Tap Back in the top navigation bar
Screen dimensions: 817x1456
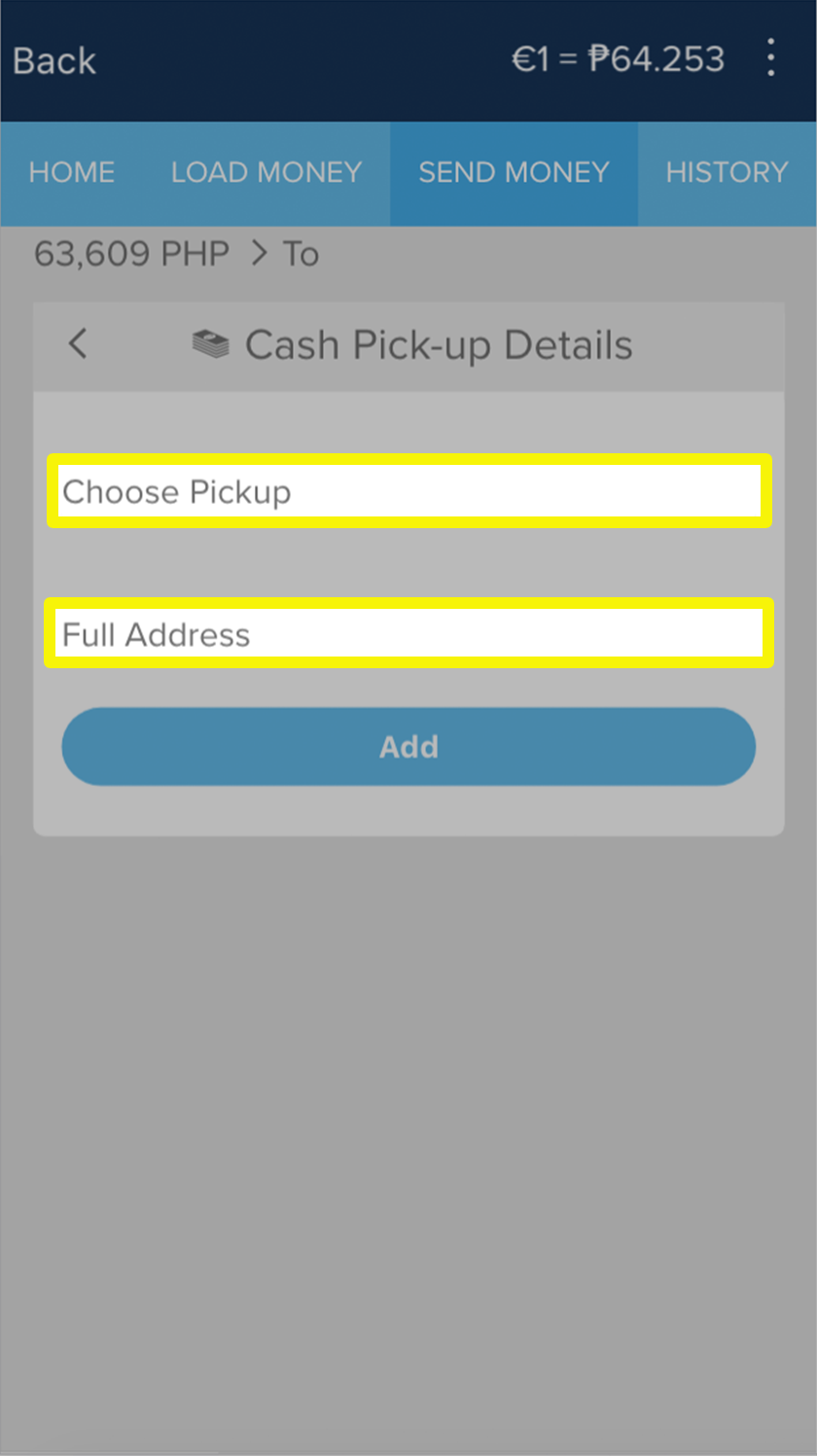pos(53,60)
